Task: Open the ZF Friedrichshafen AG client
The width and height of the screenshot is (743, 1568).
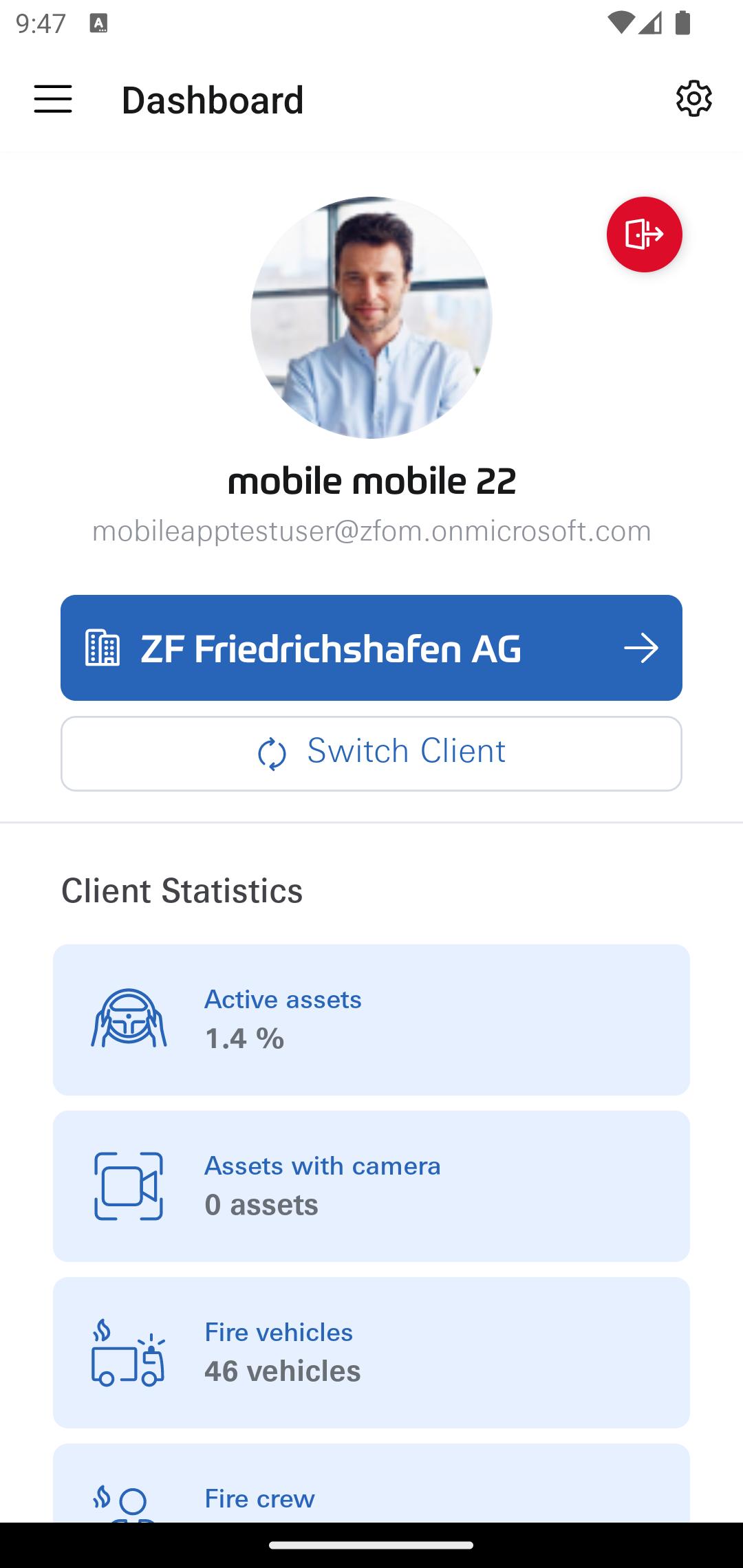Action: pos(371,648)
